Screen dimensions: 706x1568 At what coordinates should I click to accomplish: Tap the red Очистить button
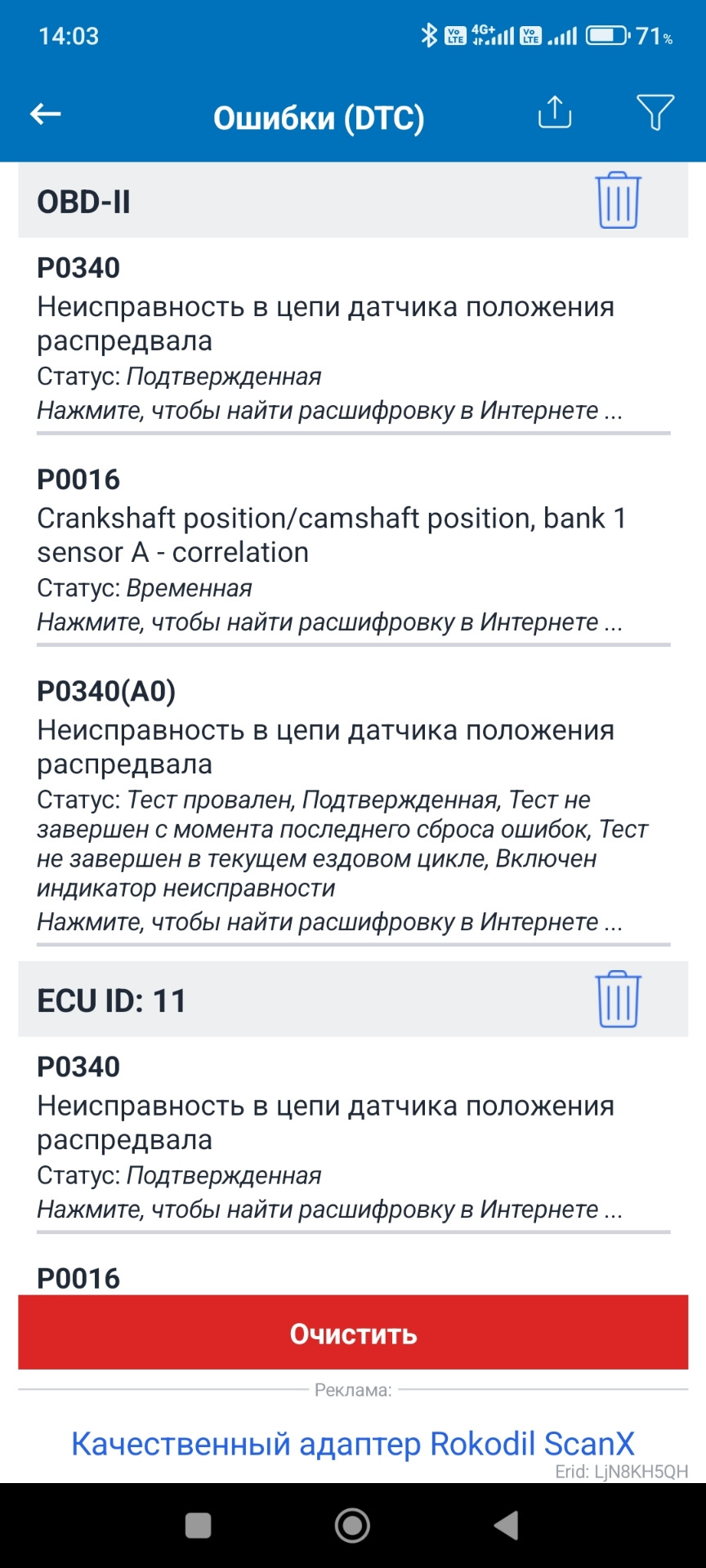click(353, 1334)
